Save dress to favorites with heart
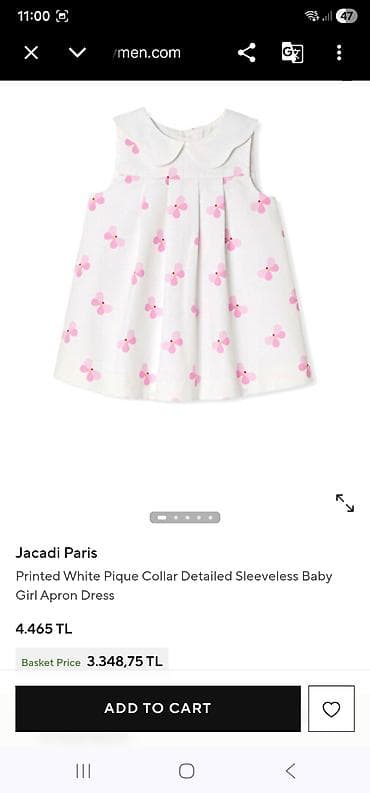The image size is (370, 793). pos(332,709)
